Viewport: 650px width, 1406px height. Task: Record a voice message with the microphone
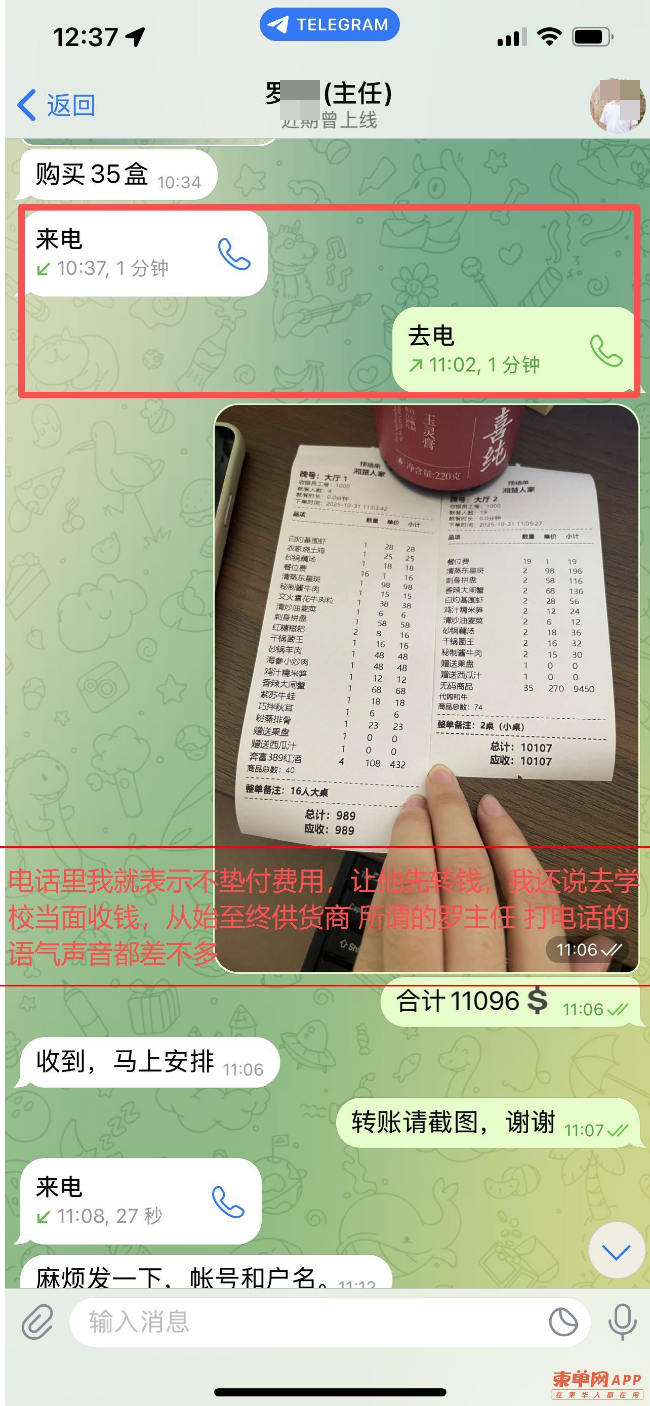pos(622,1322)
